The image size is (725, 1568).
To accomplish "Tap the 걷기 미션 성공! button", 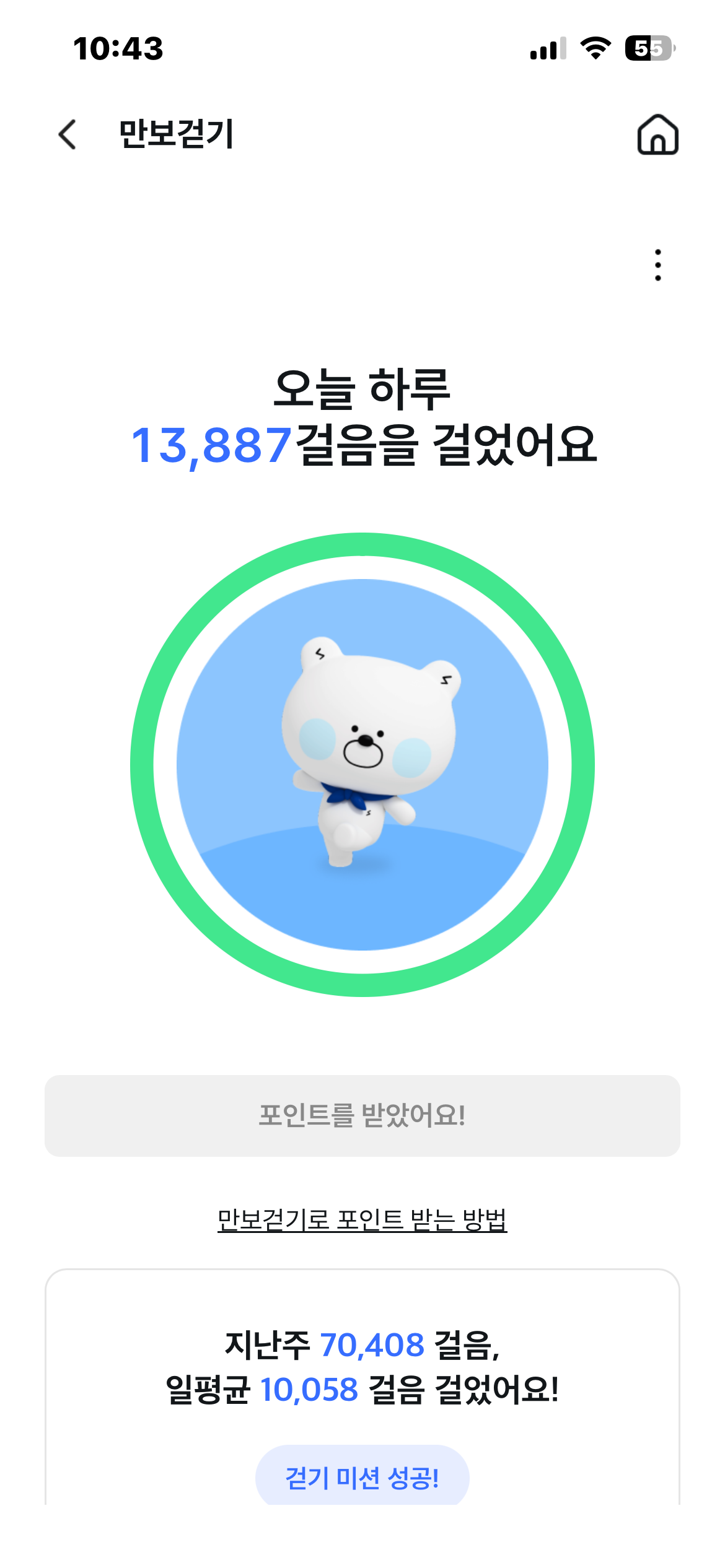I will [x=362, y=1478].
